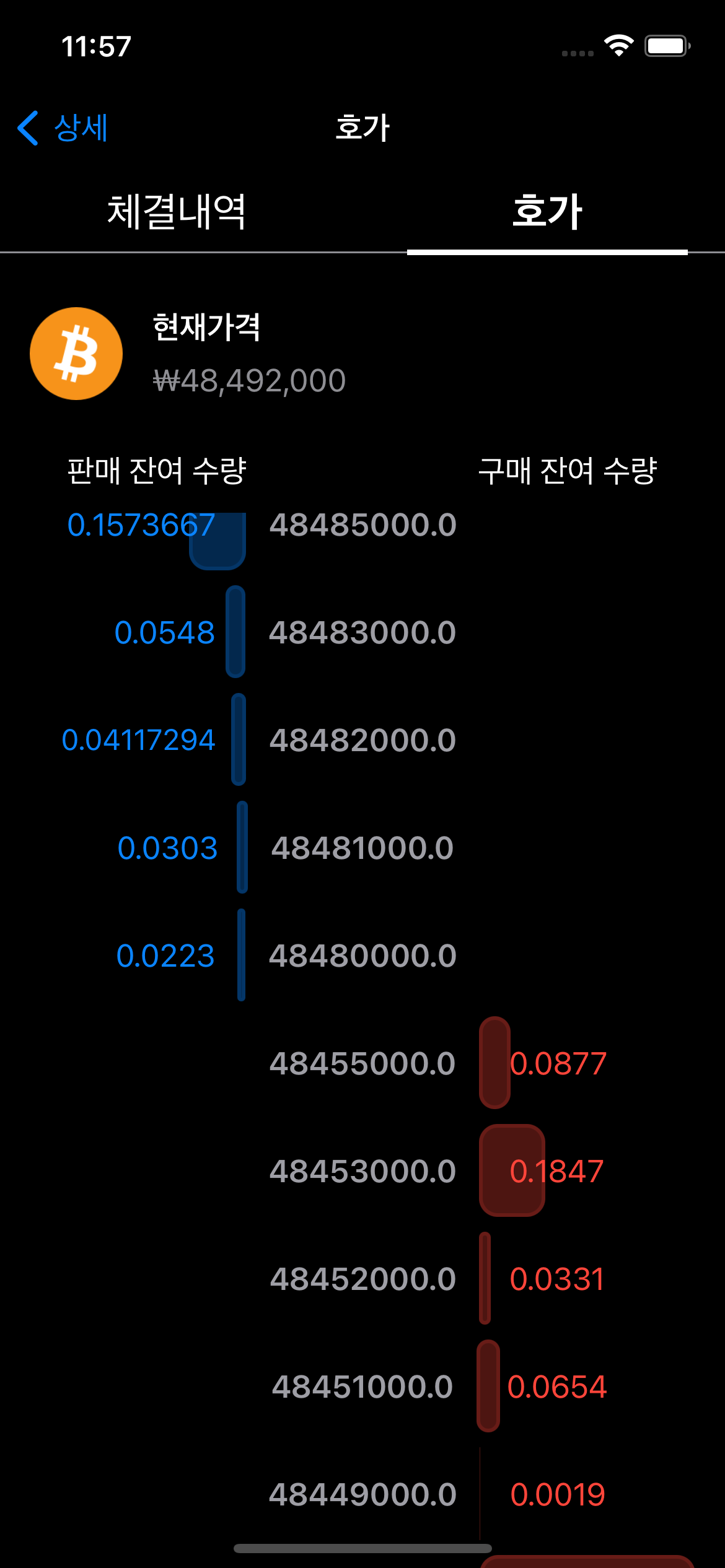This screenshot has height=1568, width=725.
Task: Switch to the 체결내역 tab
Action: click(177, 212)
